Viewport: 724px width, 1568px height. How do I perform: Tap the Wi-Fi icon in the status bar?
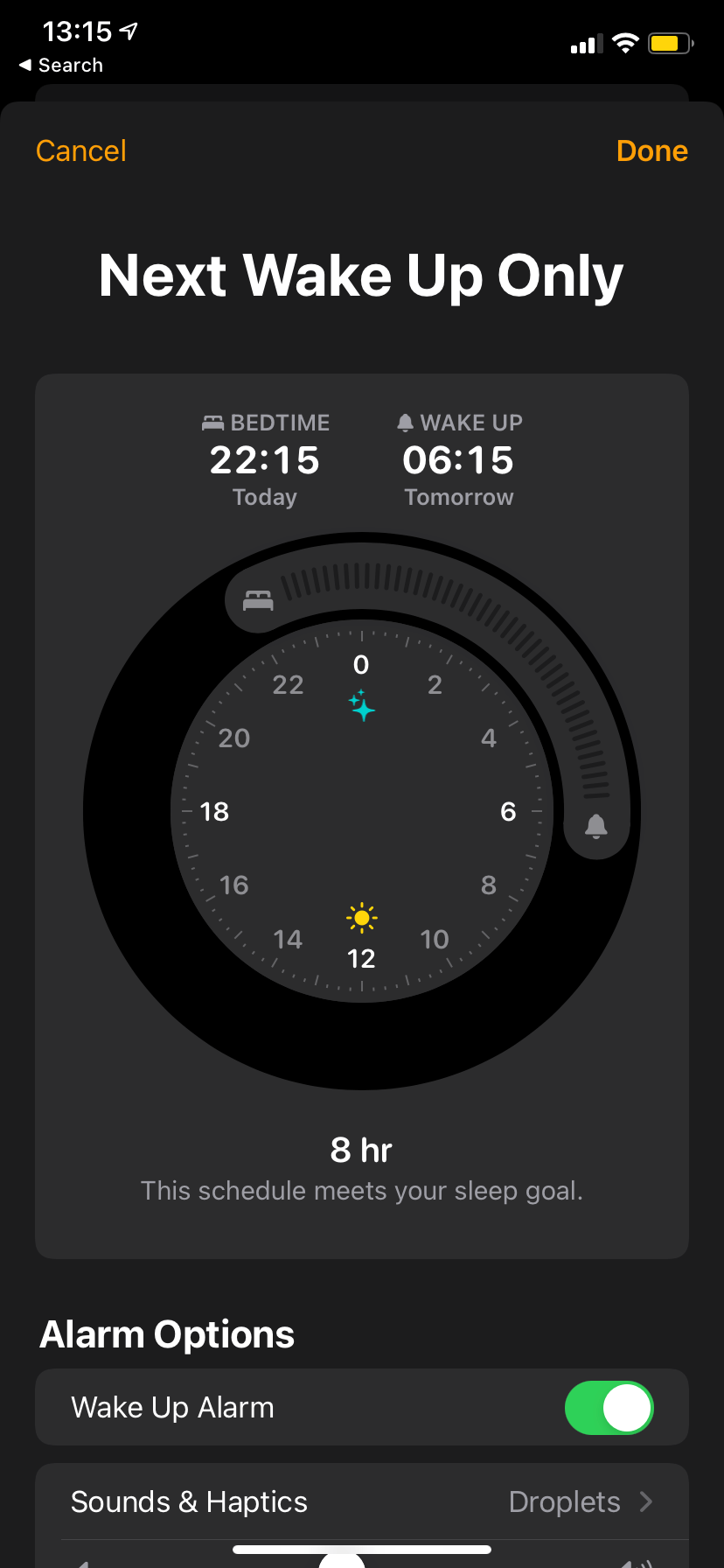click(x=626, y=43)
